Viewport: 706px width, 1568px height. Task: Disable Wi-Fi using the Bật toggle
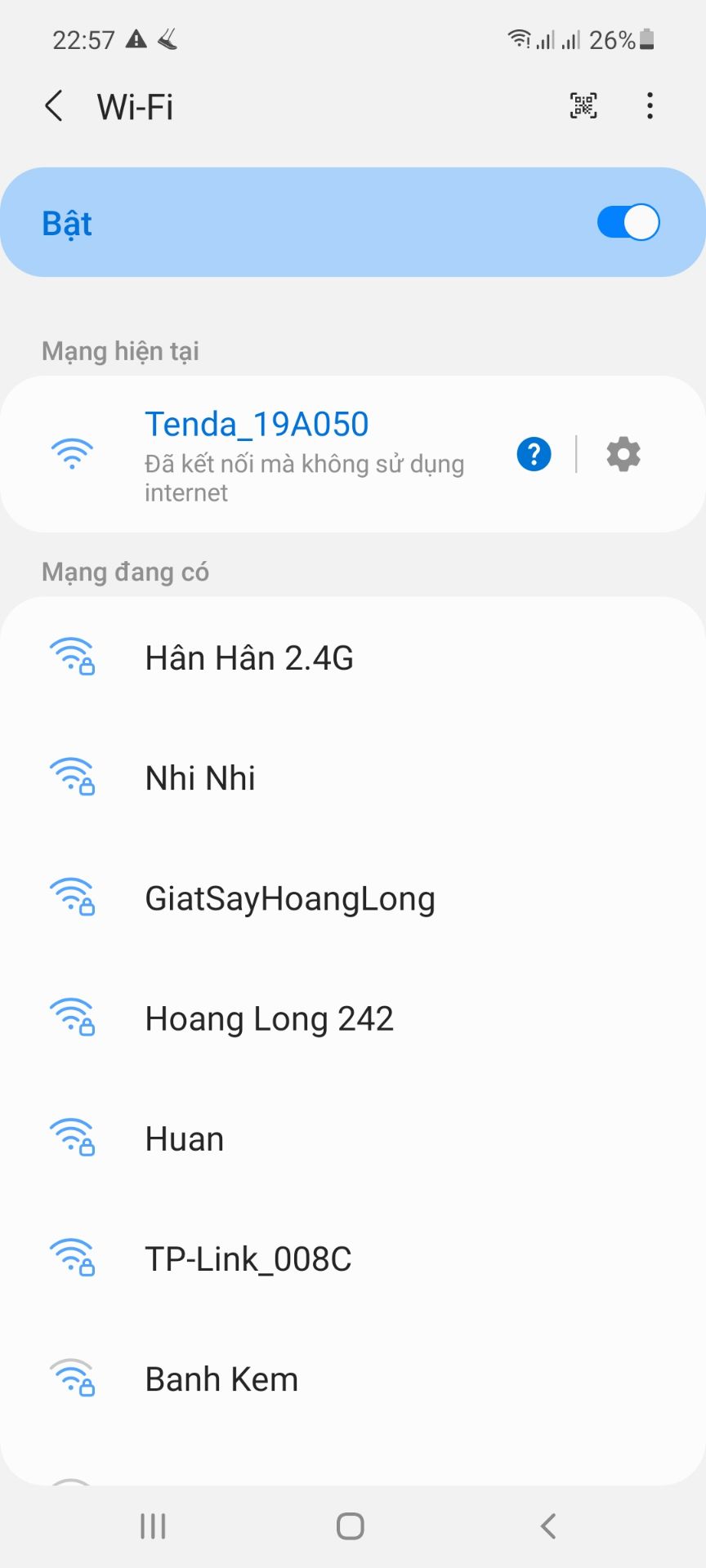point(626,221)
